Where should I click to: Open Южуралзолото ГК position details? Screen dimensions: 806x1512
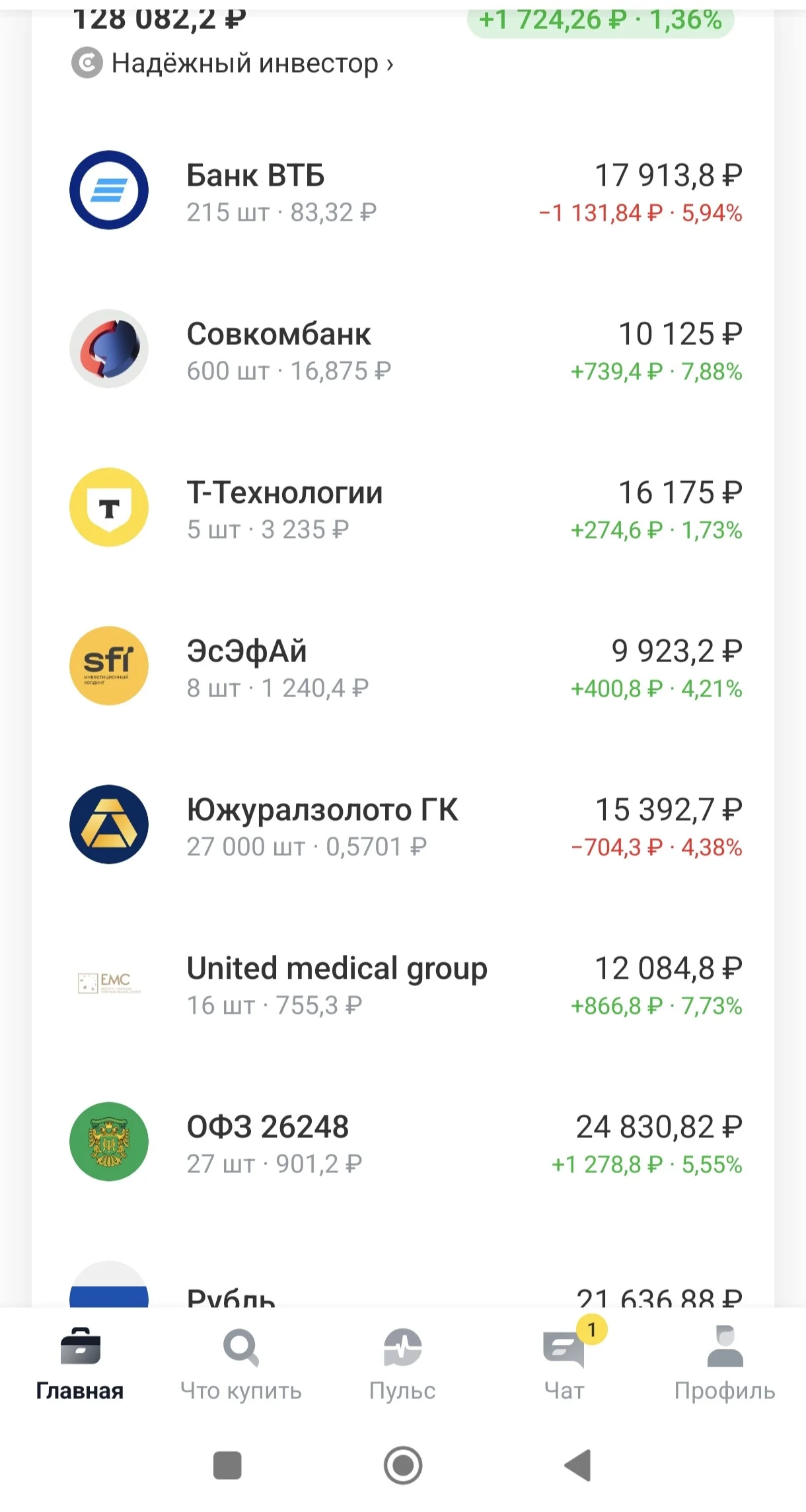[403, 825]
